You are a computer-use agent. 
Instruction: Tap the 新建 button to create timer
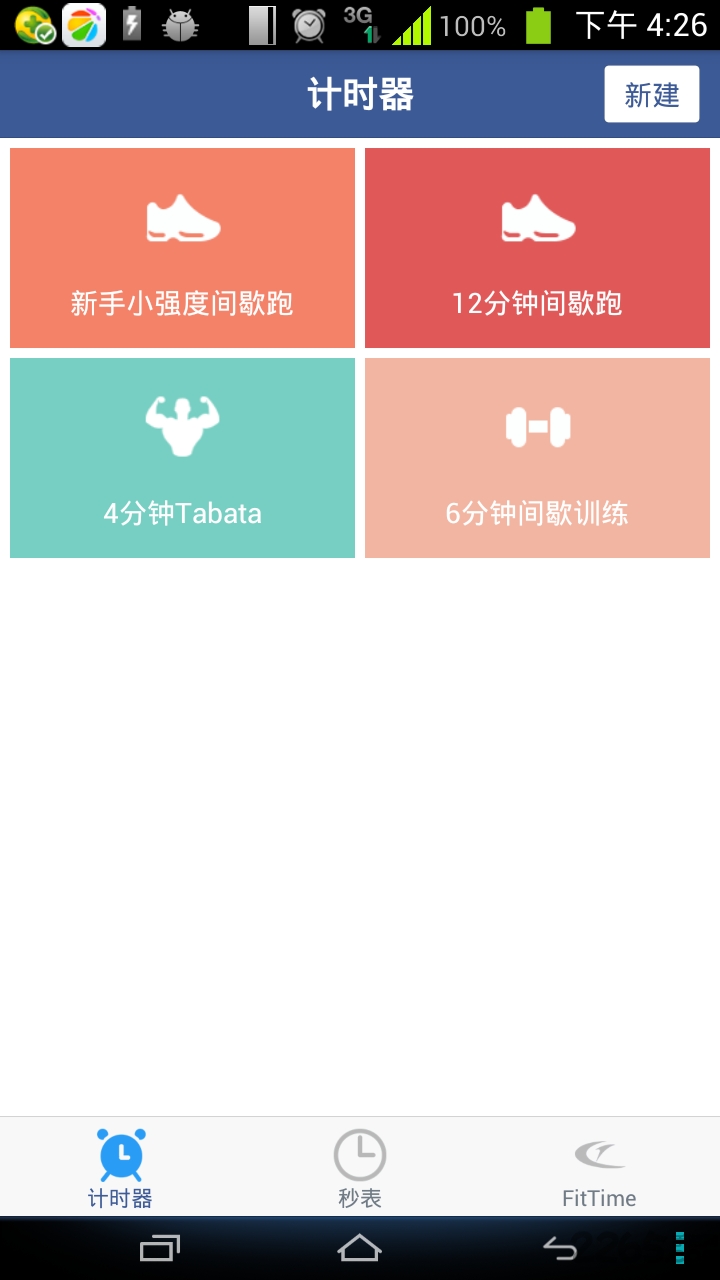pos(651,92)
